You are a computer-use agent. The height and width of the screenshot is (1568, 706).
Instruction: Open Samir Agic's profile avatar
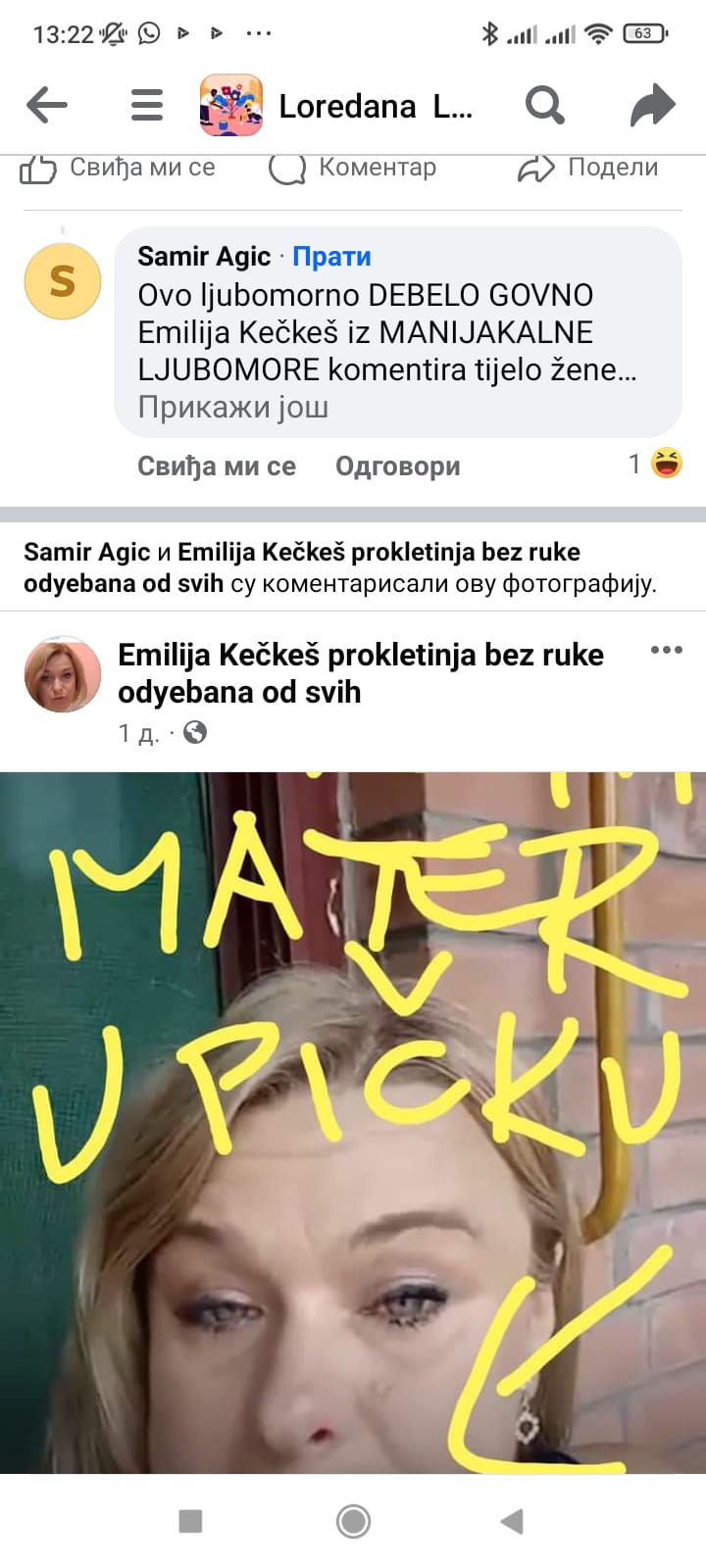[x=62, y=282]
